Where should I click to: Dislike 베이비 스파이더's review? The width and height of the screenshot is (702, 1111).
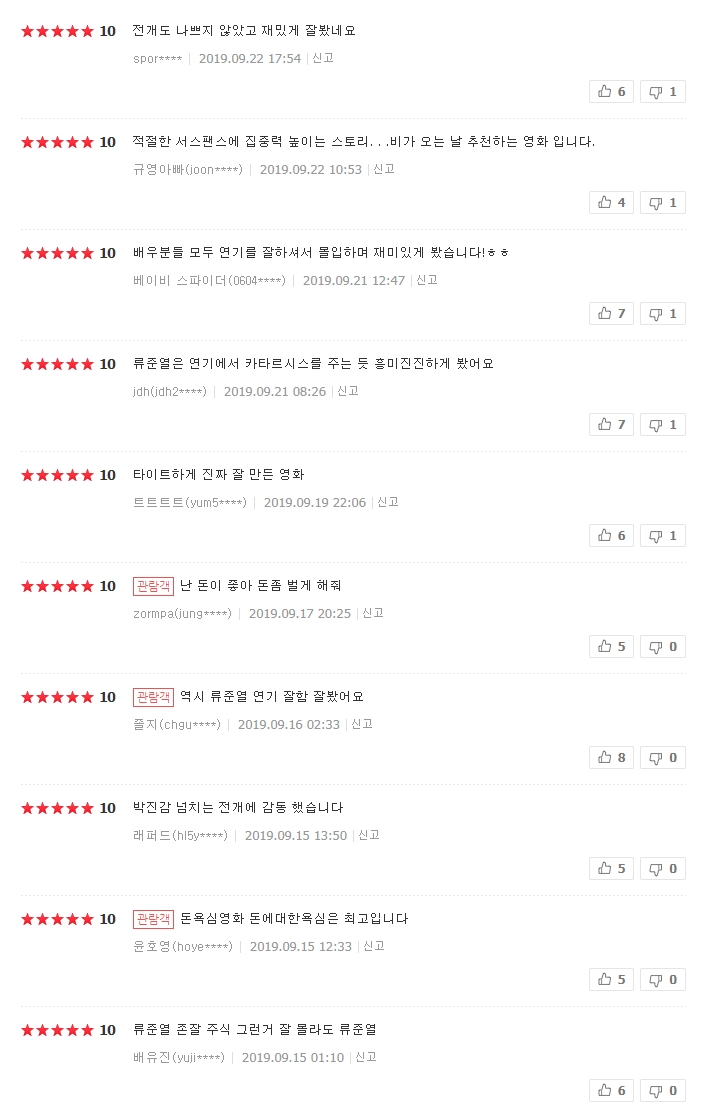[663, 314]
